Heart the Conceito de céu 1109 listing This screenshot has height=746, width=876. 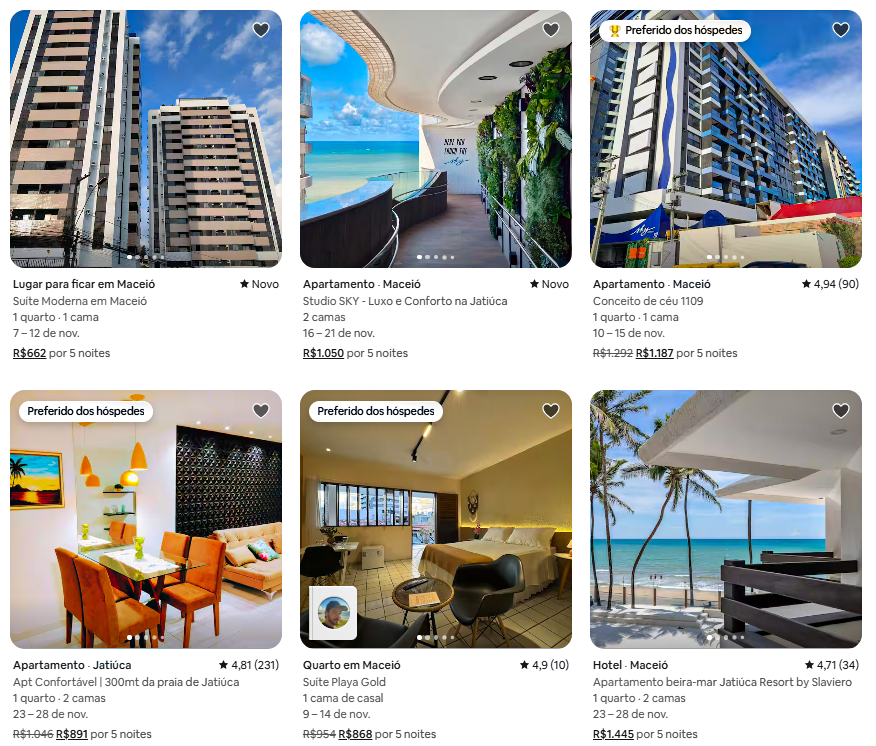(x=841, y=30)
